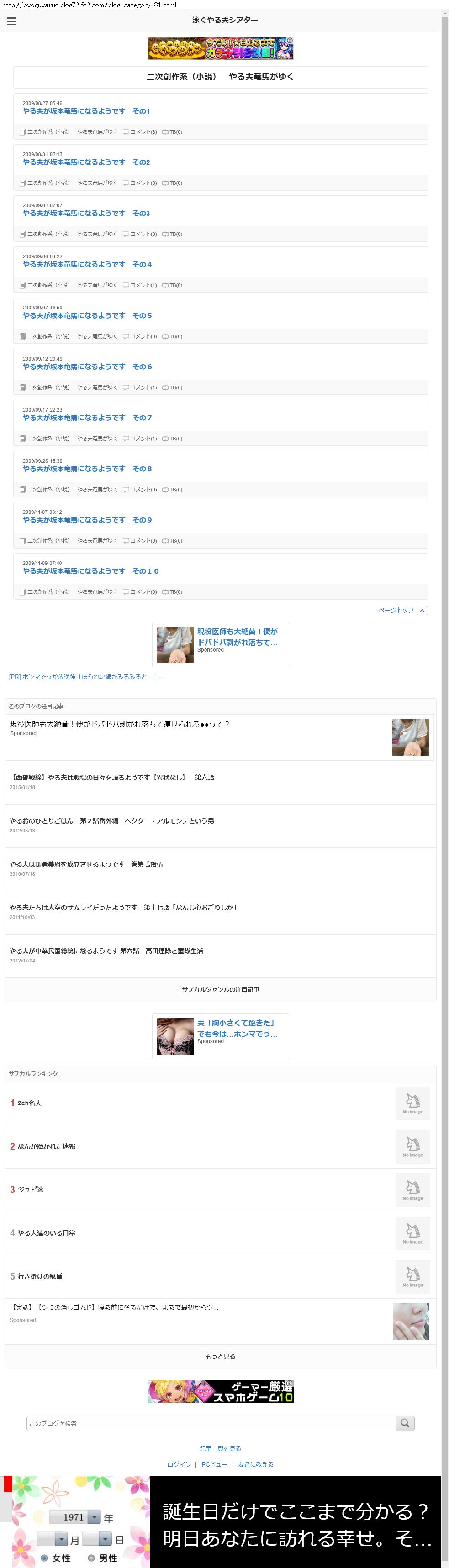Open ranking entry なんか憑かれた速報
Screen dimensions: 449x1568
click(x=46, y=1145)
